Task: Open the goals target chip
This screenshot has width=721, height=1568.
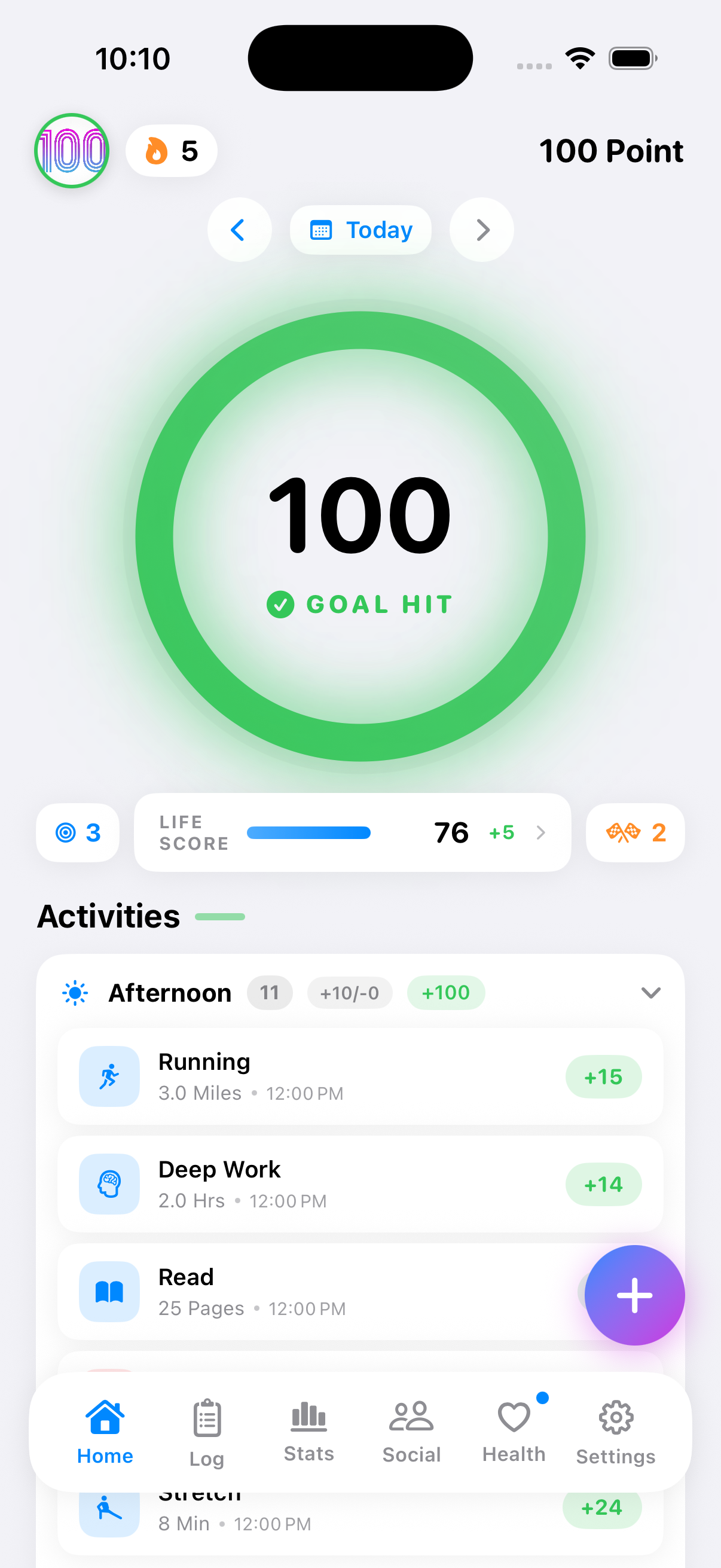Action: [x=77, y=832]
